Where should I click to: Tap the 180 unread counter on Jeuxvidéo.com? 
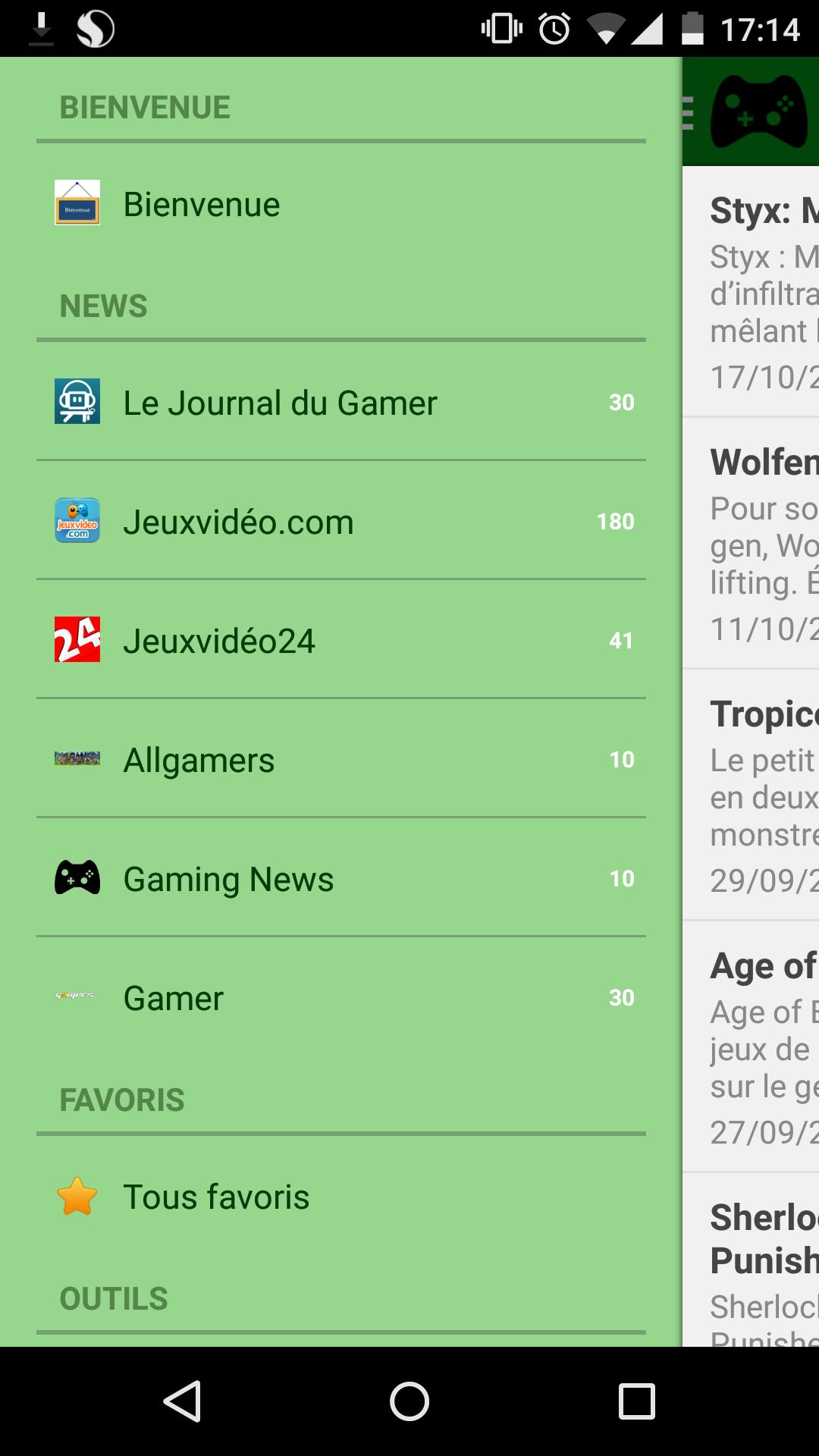point(616,521)
